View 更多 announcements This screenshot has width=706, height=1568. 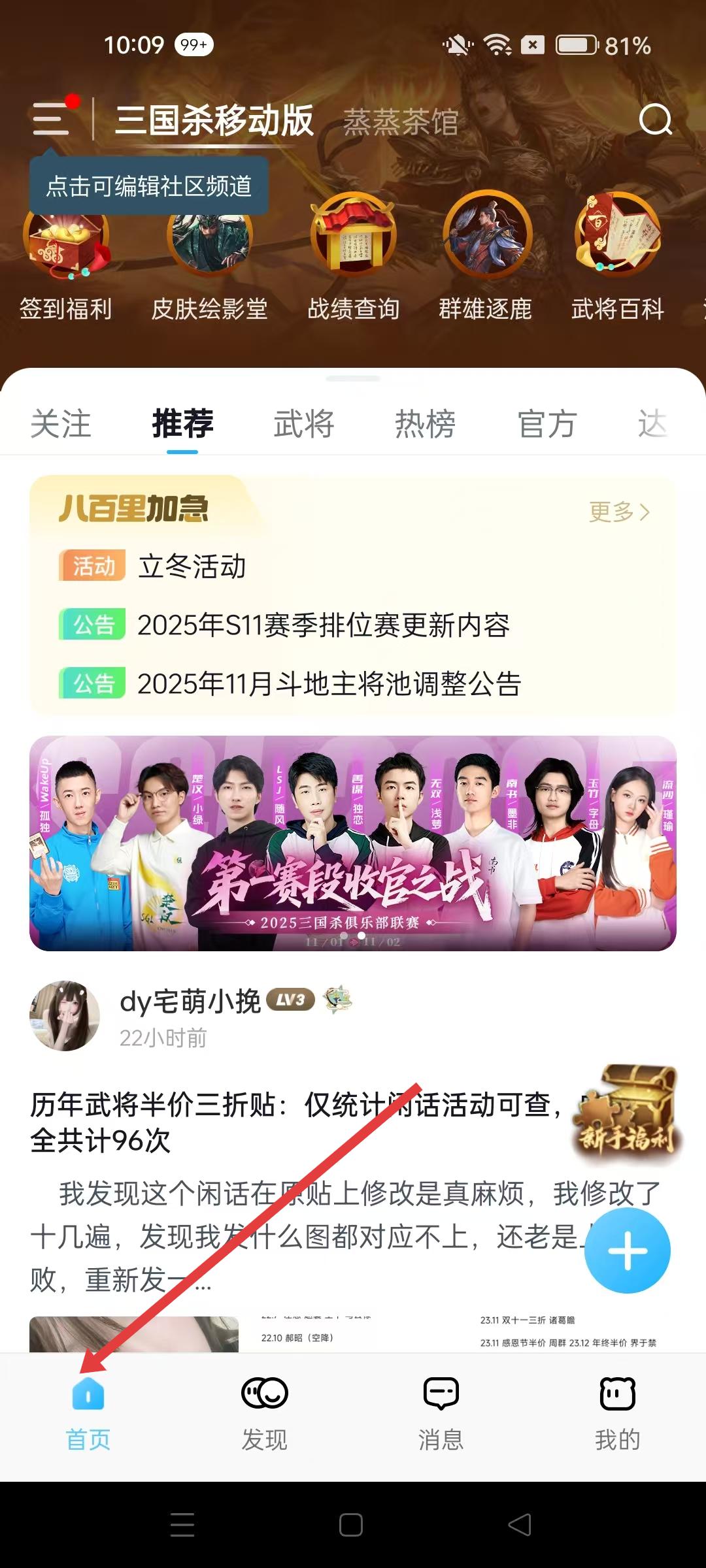tap(618, 512)
